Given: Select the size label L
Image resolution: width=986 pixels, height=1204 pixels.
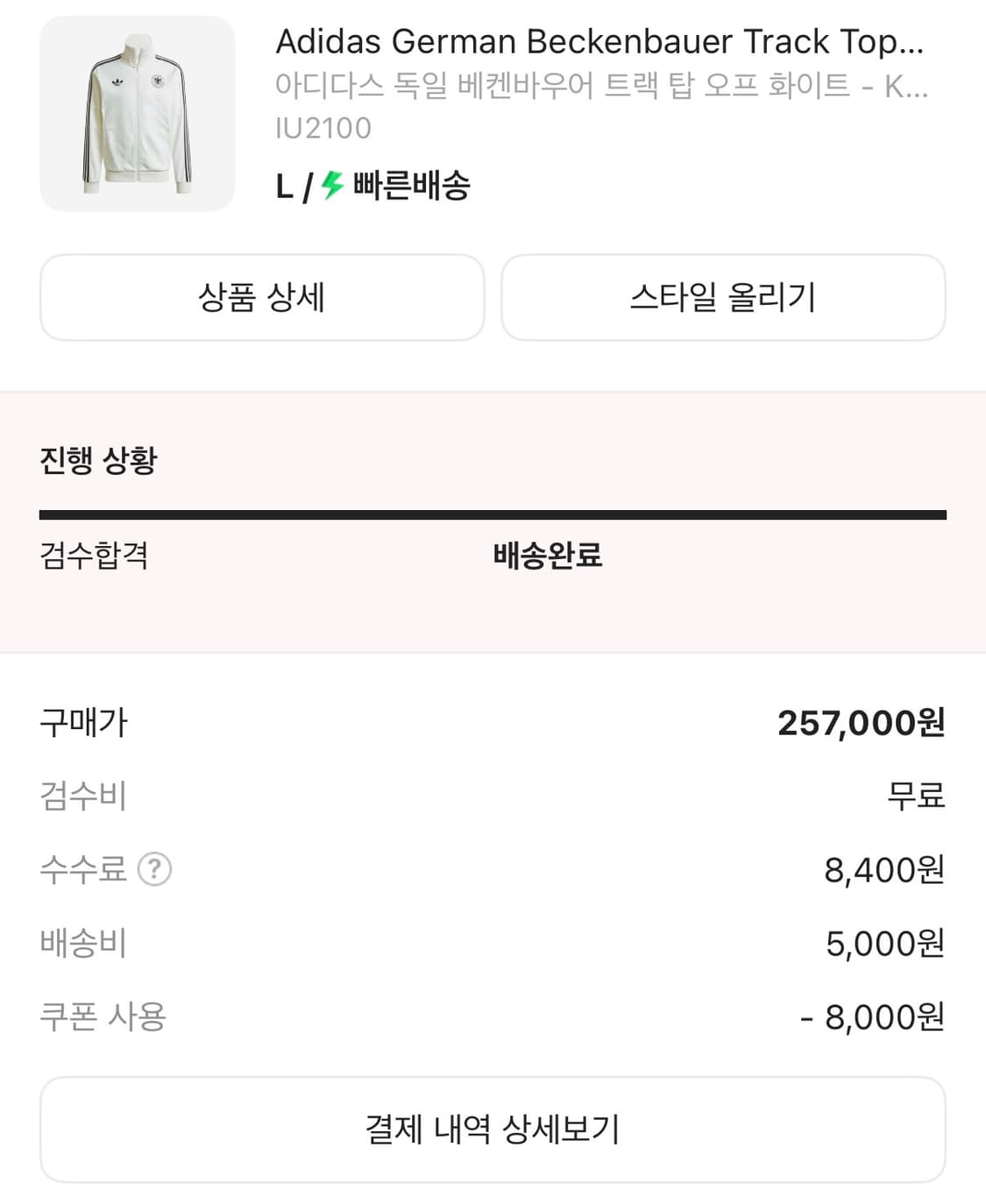Looking at the screenshot, I should (x=282, y=184).
